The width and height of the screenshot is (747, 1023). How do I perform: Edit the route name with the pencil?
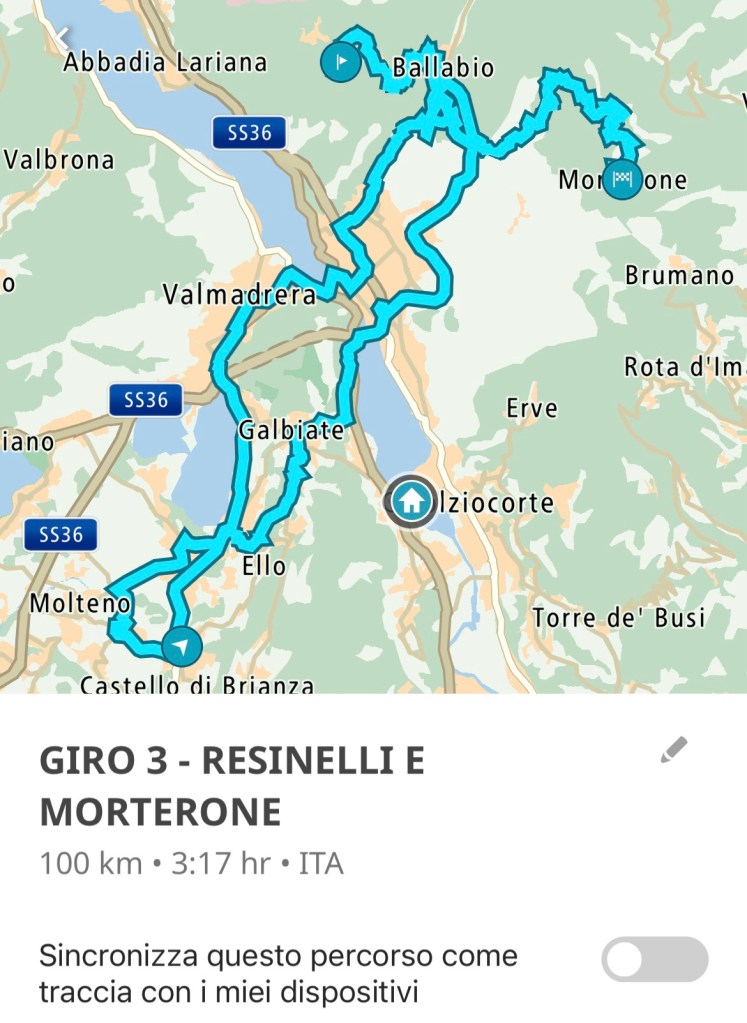(674, 750)
